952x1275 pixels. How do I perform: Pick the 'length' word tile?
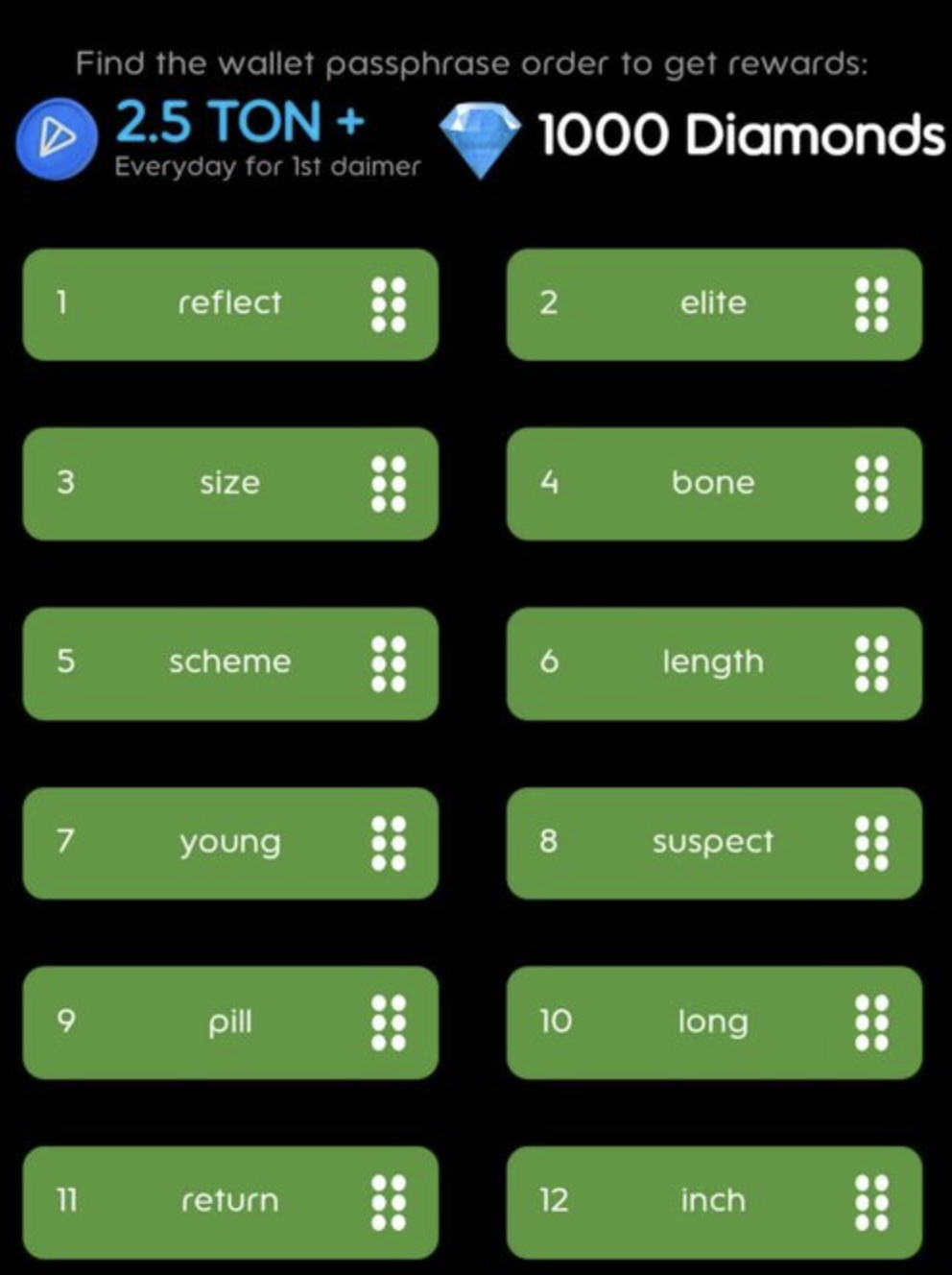point(713,662)
